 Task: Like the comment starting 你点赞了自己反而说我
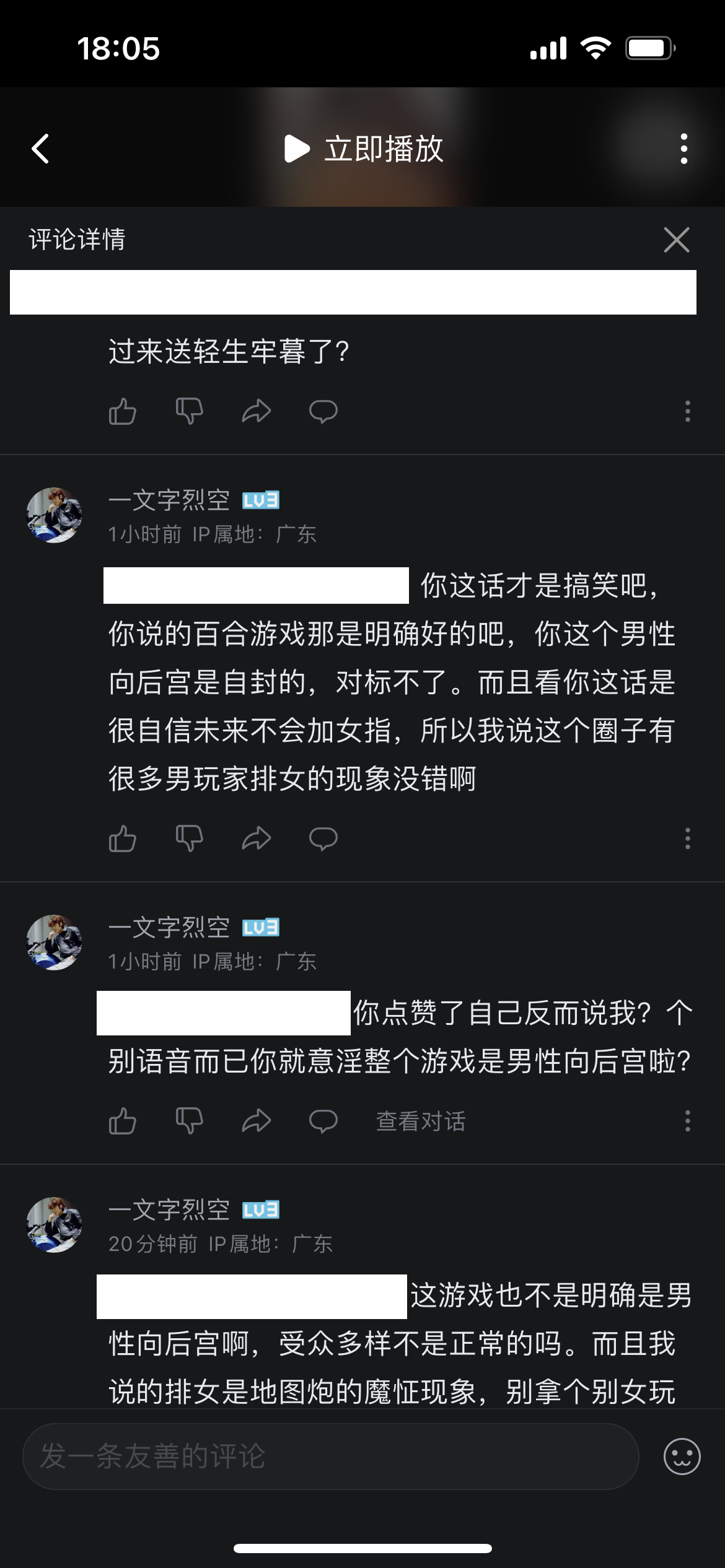(123, 1121)
